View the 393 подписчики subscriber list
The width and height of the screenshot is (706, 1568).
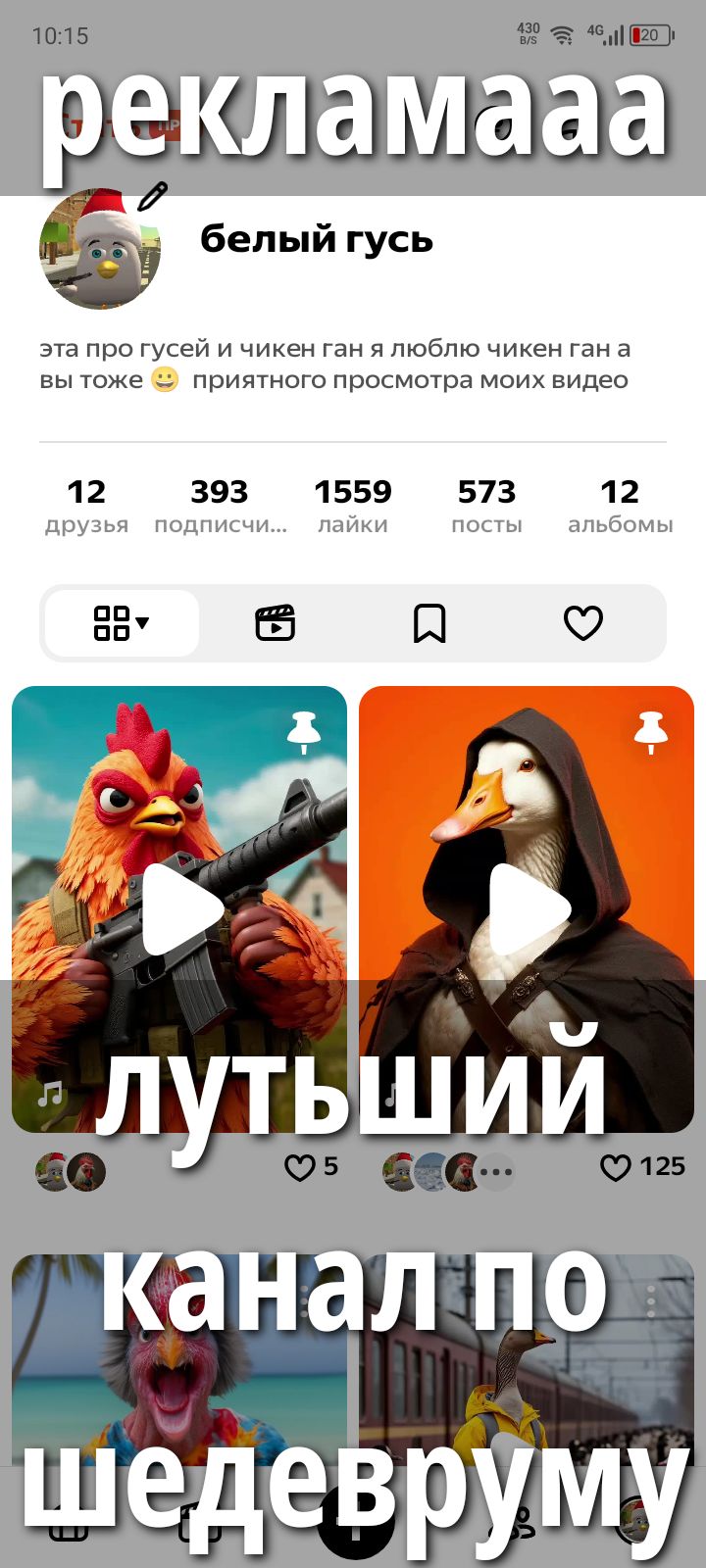click(221, 503)
